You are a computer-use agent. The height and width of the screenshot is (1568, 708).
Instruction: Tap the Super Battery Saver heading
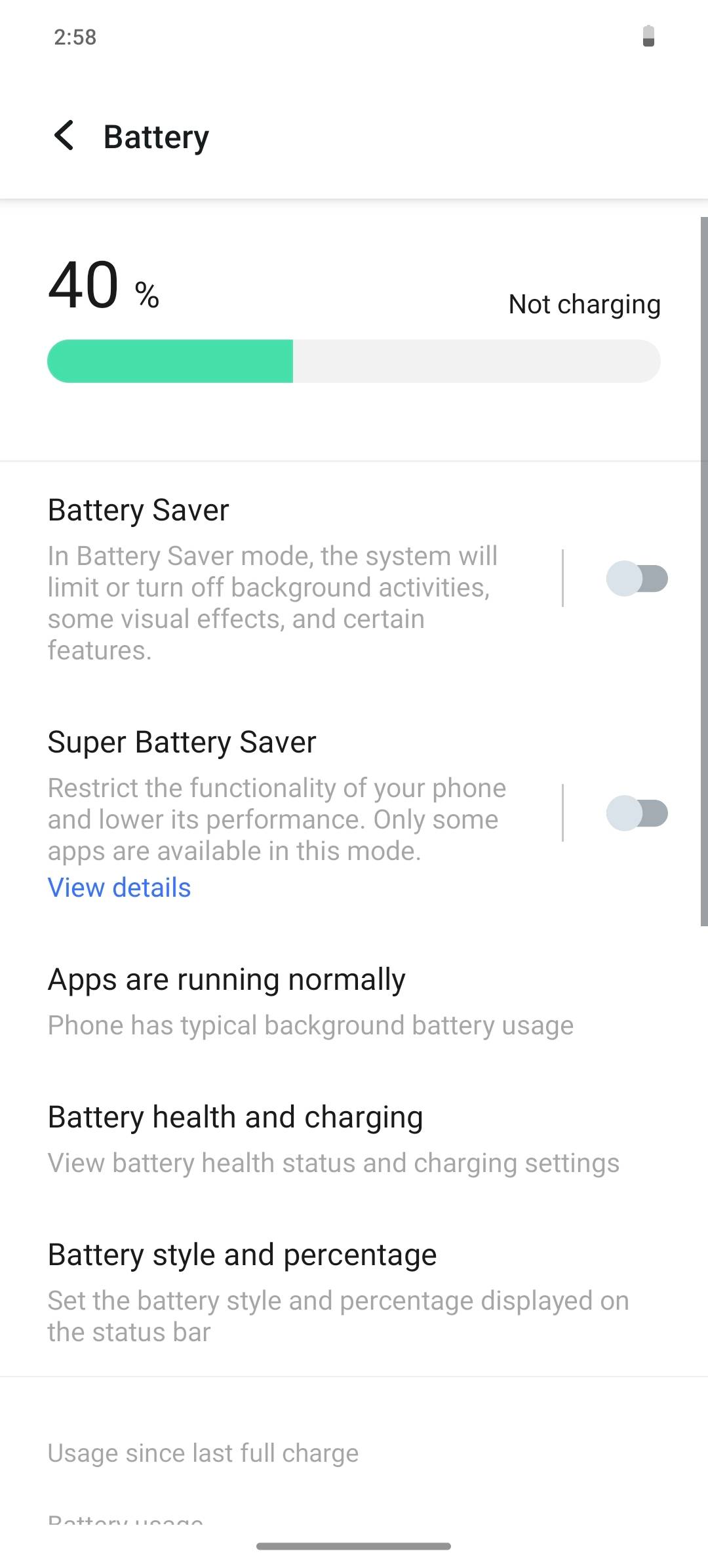(182, 741)
